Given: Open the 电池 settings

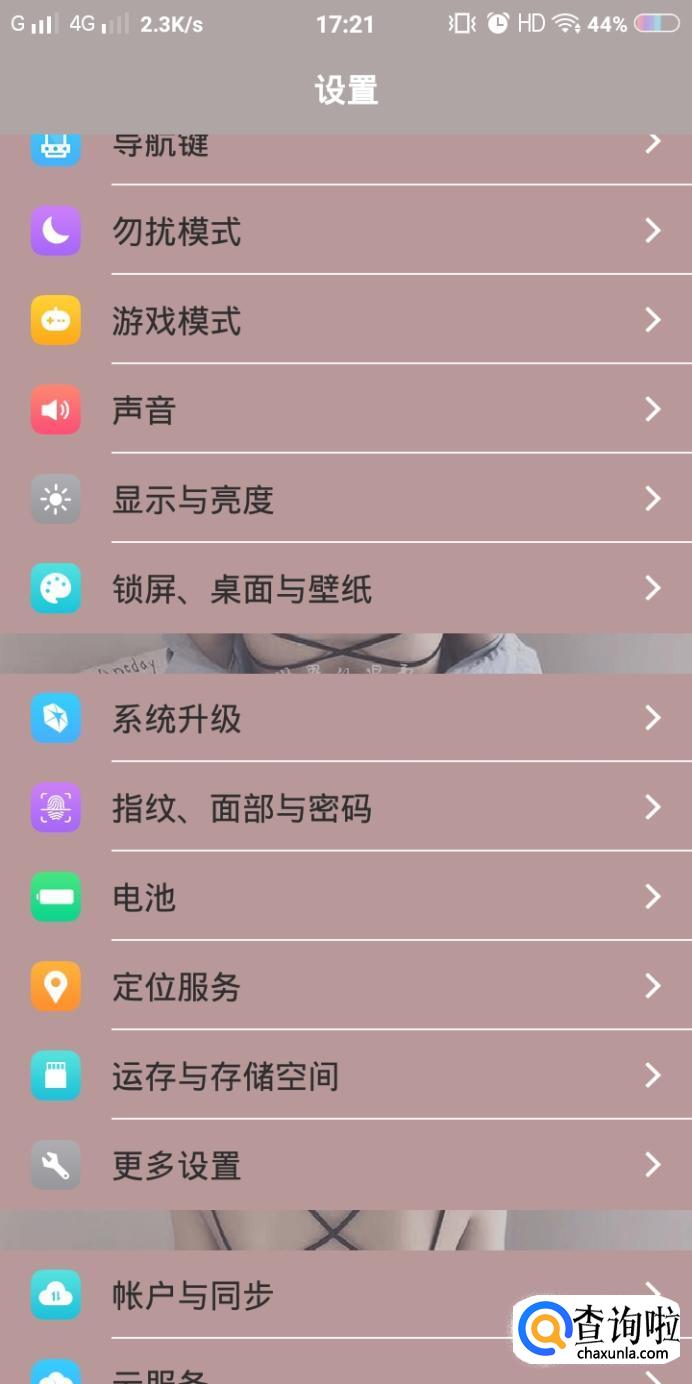Looking at the screenshot, I should coord(346,897).
